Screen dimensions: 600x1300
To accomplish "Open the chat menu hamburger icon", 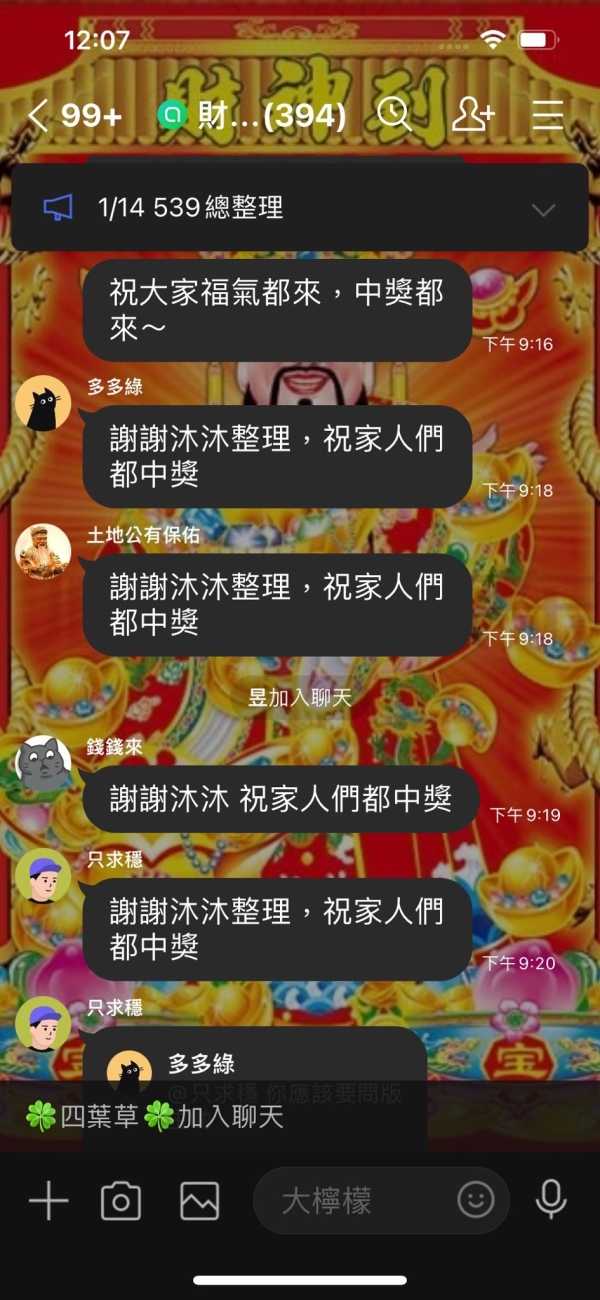I will click(548, 116).
